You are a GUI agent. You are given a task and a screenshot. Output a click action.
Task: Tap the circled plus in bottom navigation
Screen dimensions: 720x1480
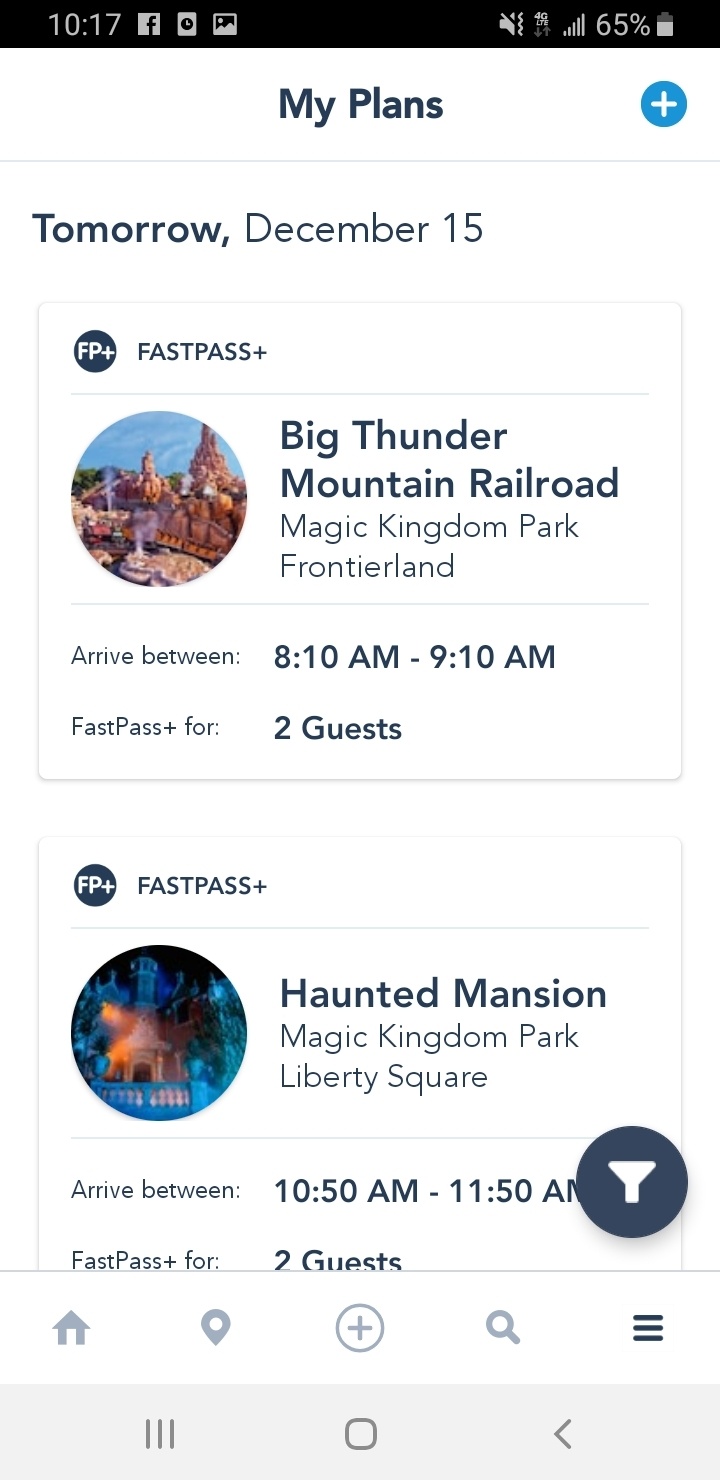point(360,1328)
